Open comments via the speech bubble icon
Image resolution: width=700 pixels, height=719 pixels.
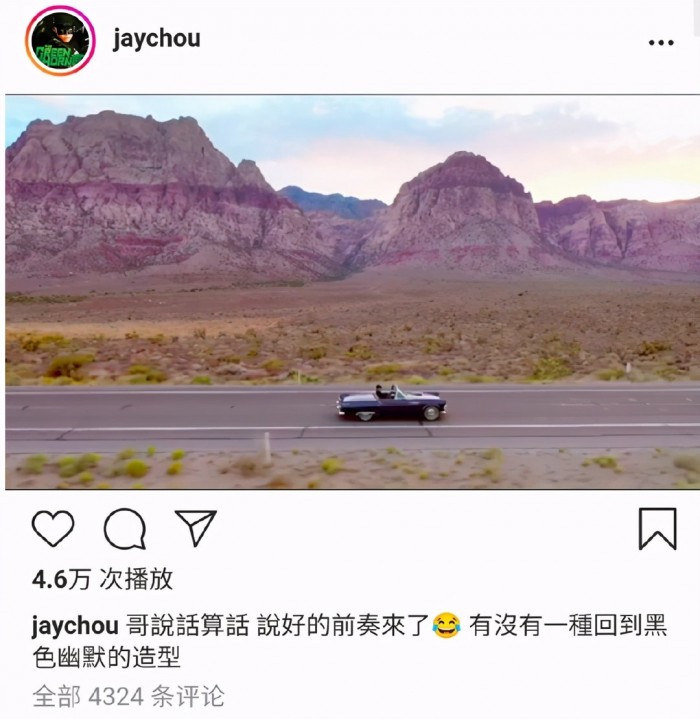point(124,529)
